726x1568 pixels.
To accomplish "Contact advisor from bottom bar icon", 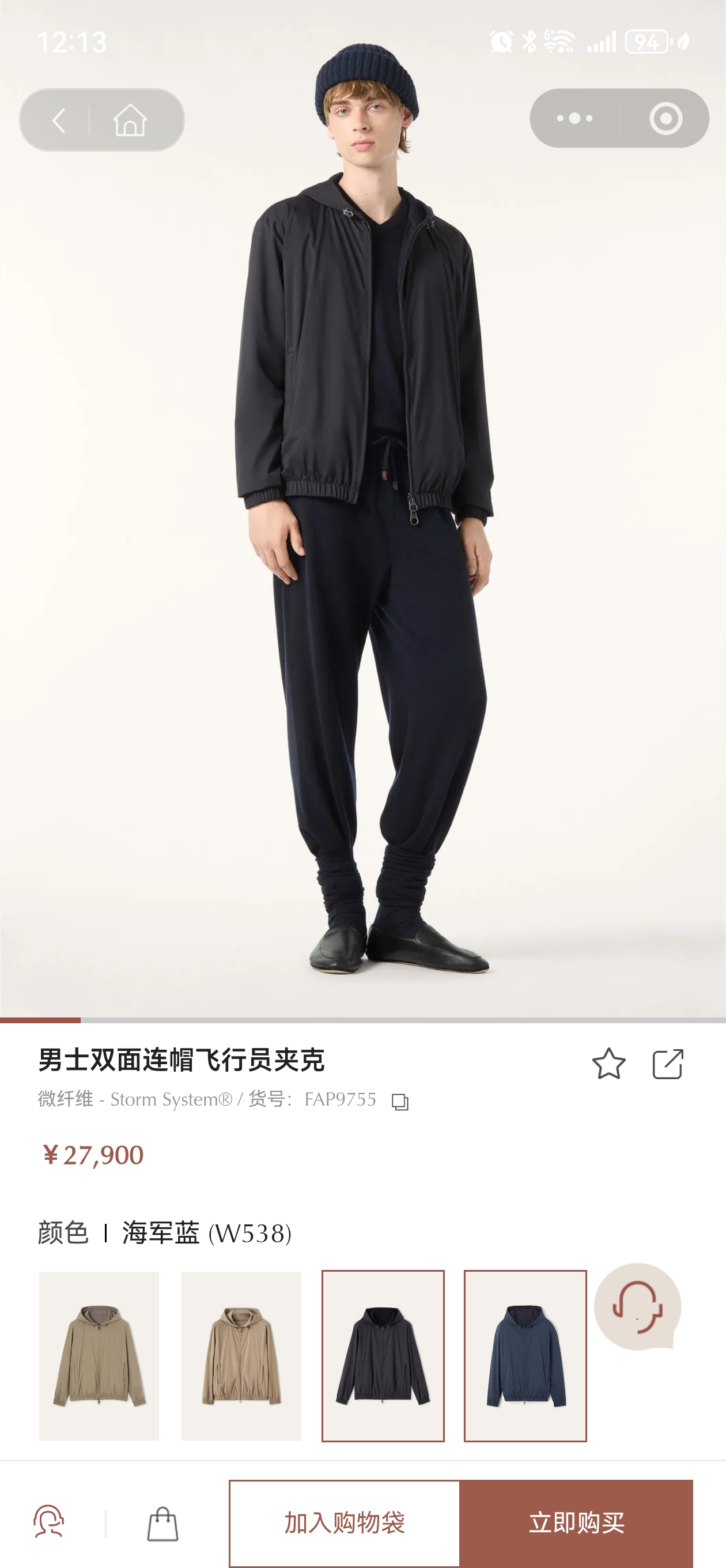I will click(x=48, y=1522).
